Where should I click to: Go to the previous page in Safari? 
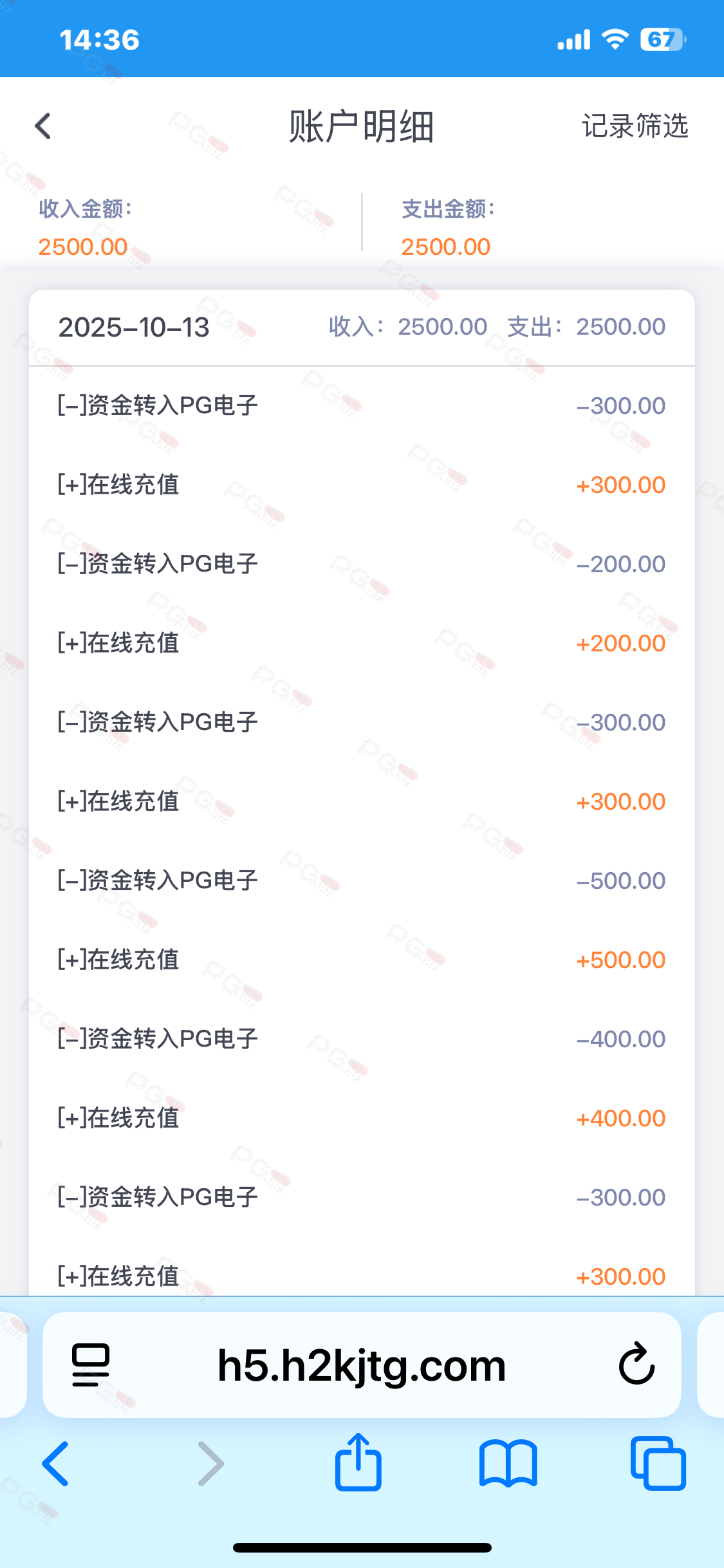tap(55, 1464)
